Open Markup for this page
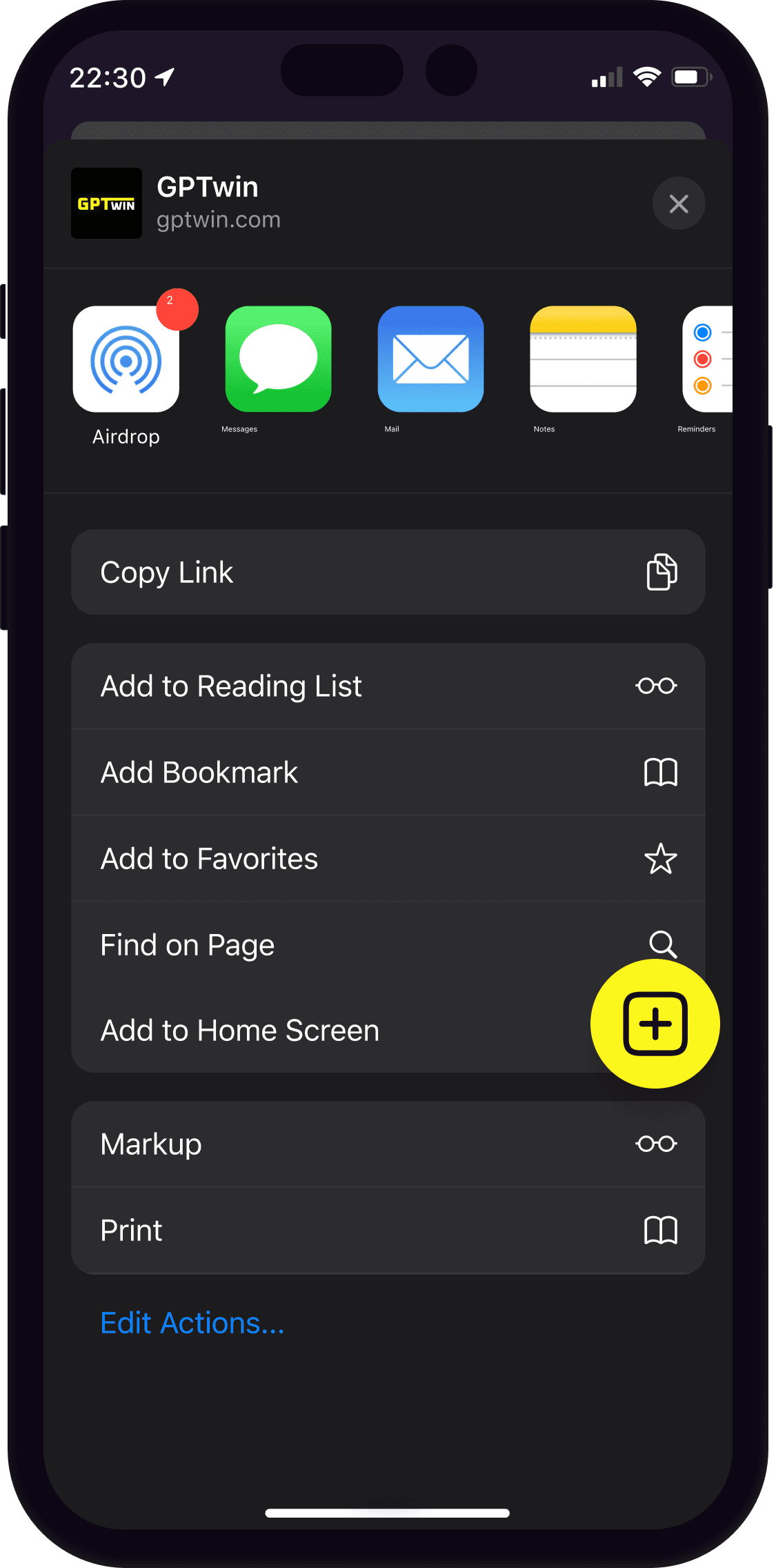The height and width of the screenshot is (1568, 776). coord(388,1144)
